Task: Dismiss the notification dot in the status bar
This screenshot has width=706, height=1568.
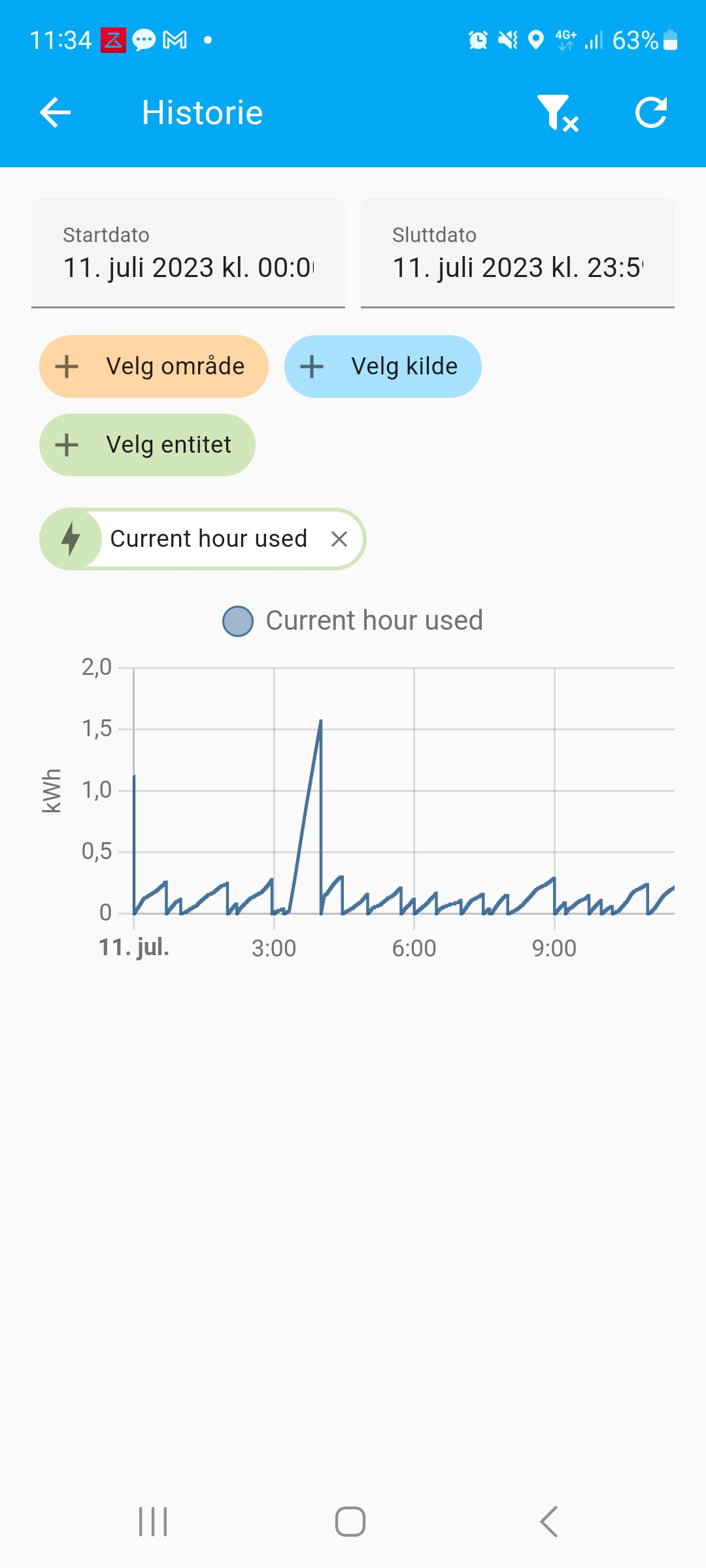Action: click(x=209, y=41)
